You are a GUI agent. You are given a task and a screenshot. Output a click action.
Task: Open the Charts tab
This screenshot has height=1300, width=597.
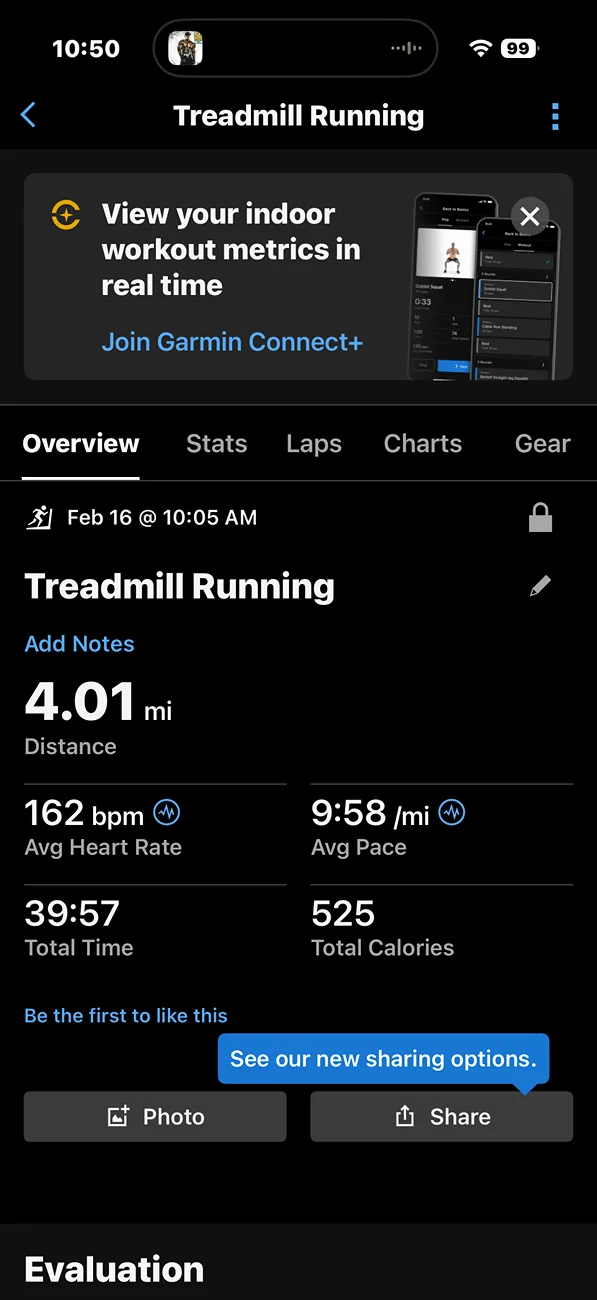click(x=423, y=444)
